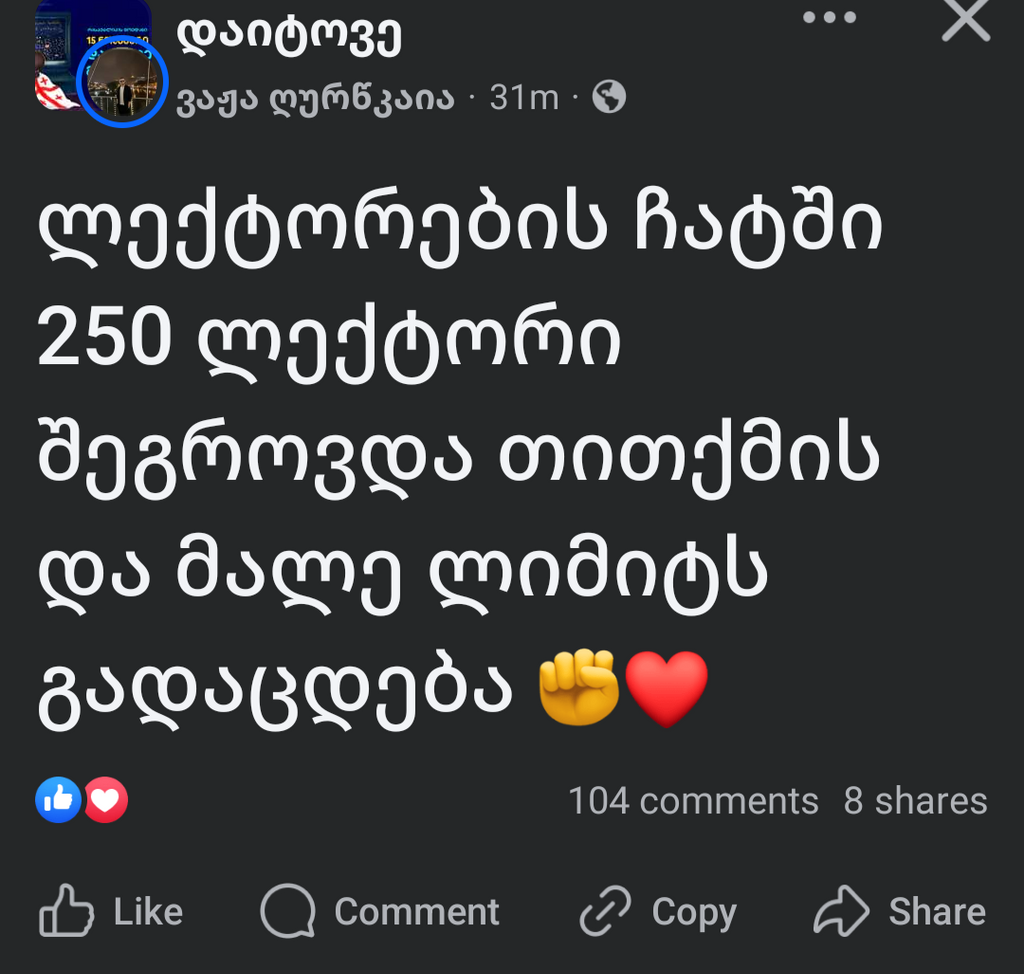Open the დაიტოვე group page

point(290,38)
